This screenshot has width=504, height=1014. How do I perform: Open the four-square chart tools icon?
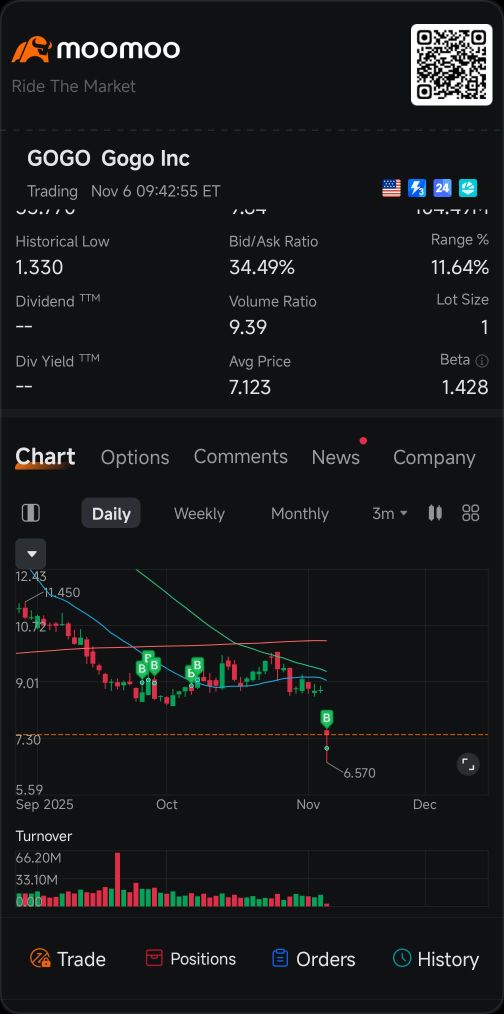pyautogui.click(x=471, y=513)
